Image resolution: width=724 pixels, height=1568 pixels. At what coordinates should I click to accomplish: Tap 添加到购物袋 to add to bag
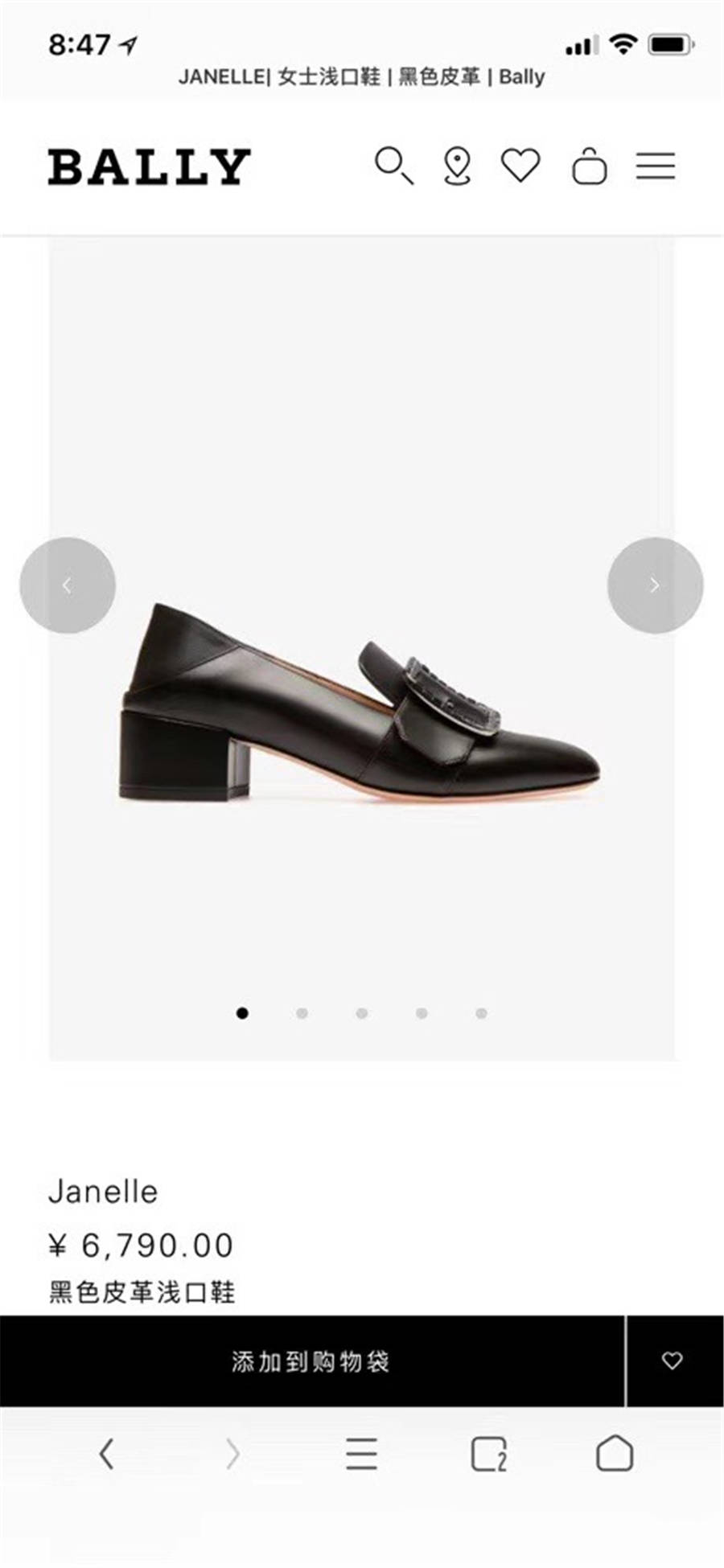[312, 1361]
